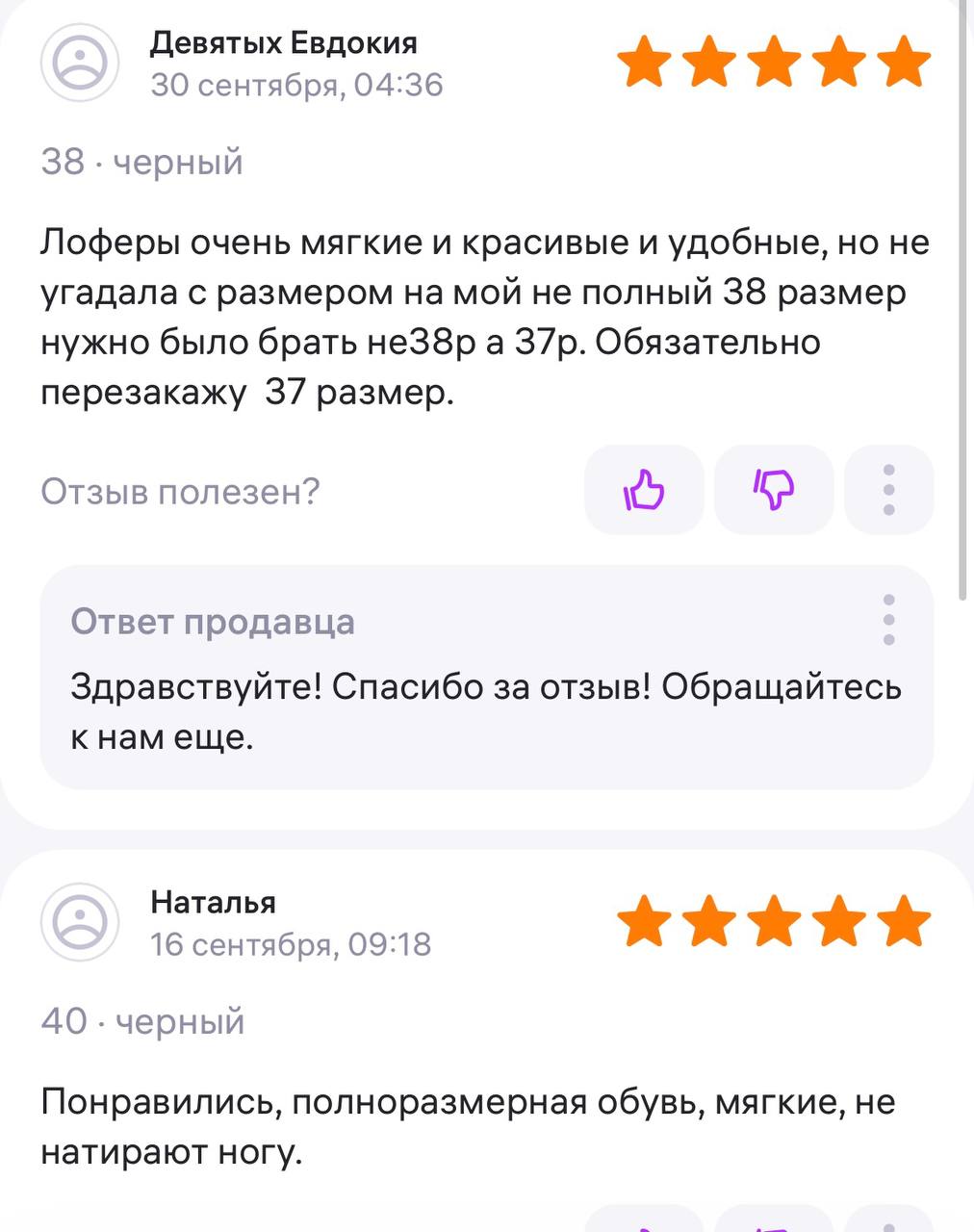Open the overflow menu for Евдокия's review
974x1232 pixels.
pyautogui.click(x=888, y=490)
